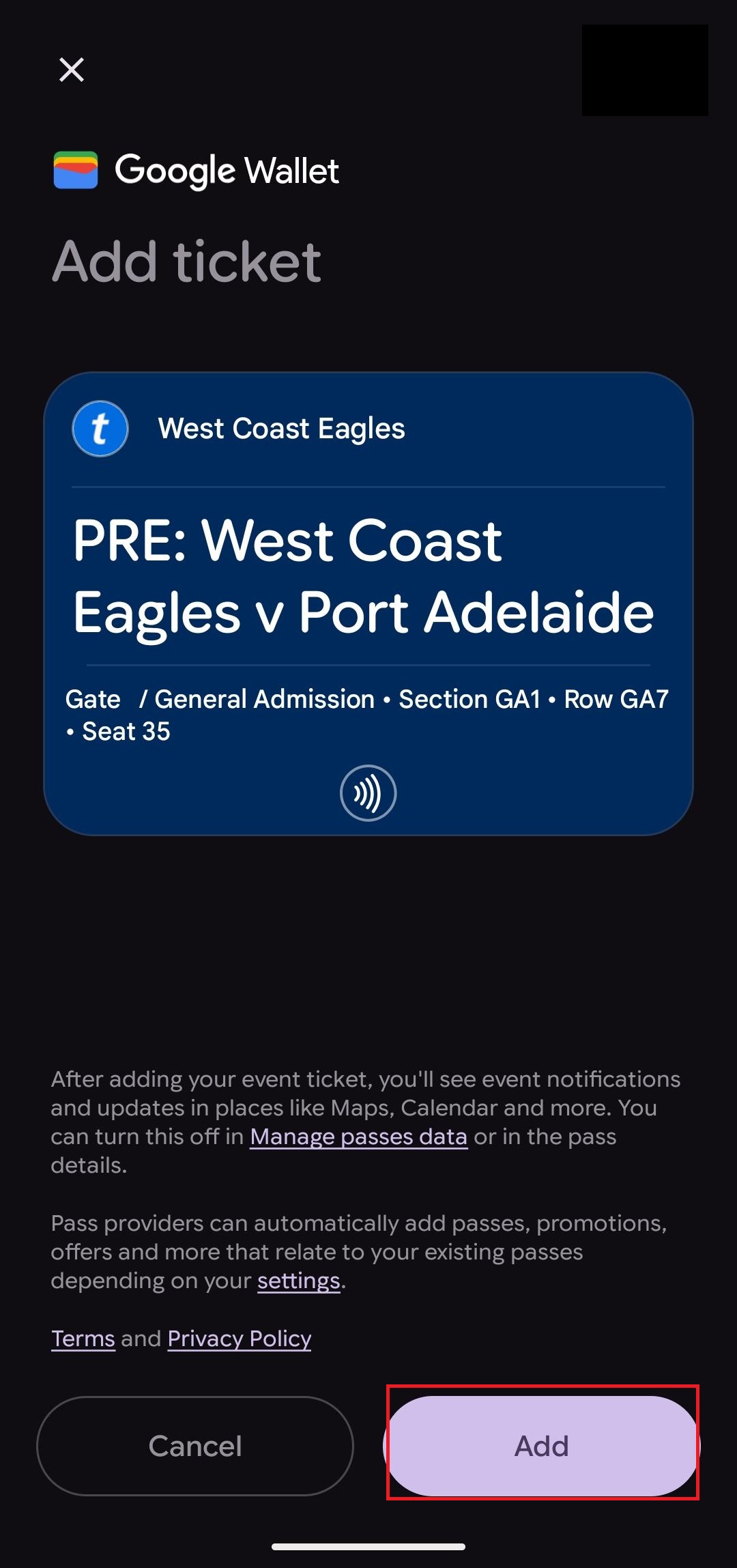Open the pass settings link
The image size is (737, 1568).
pyautogui.click(x=298, y=1281)
